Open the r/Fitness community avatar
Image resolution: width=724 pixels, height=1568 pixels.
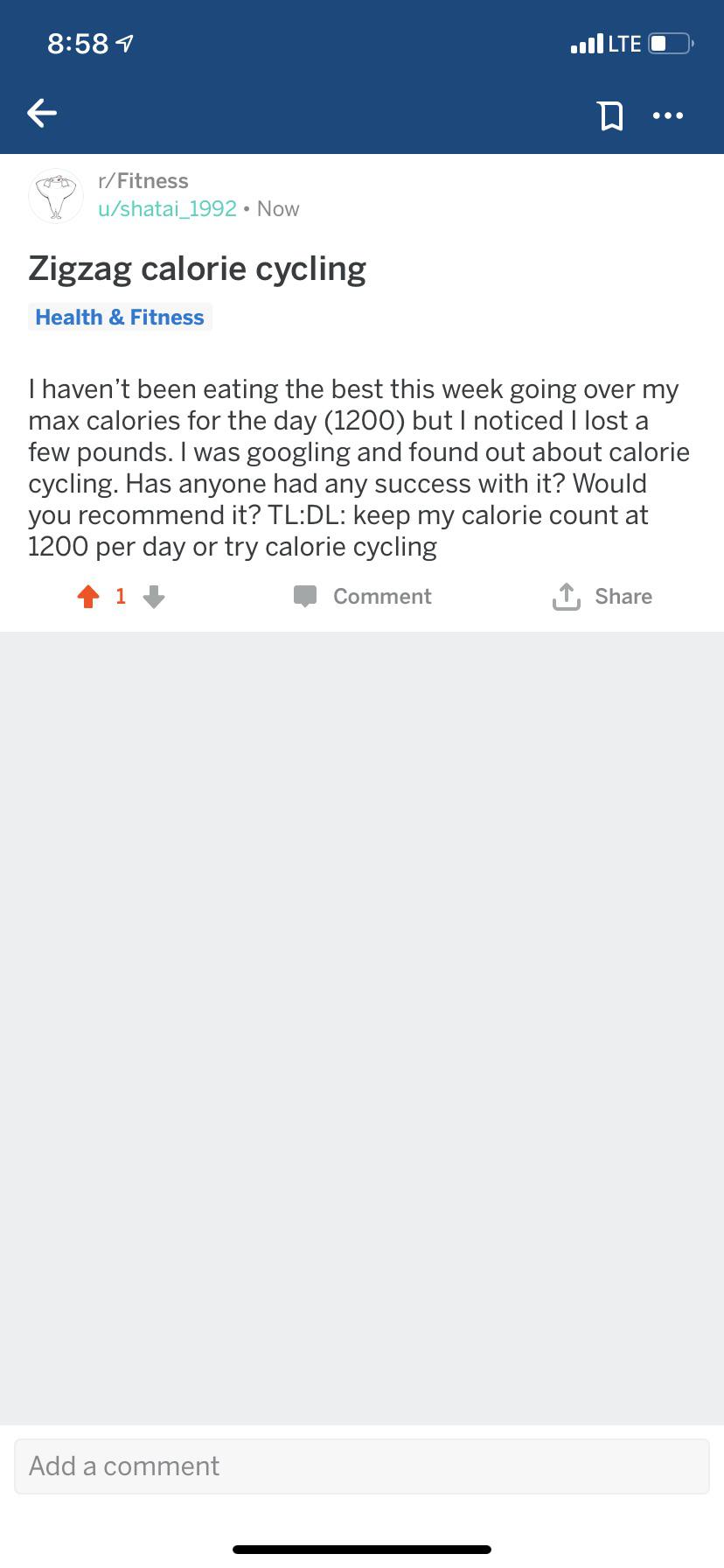tap(55, 195)
